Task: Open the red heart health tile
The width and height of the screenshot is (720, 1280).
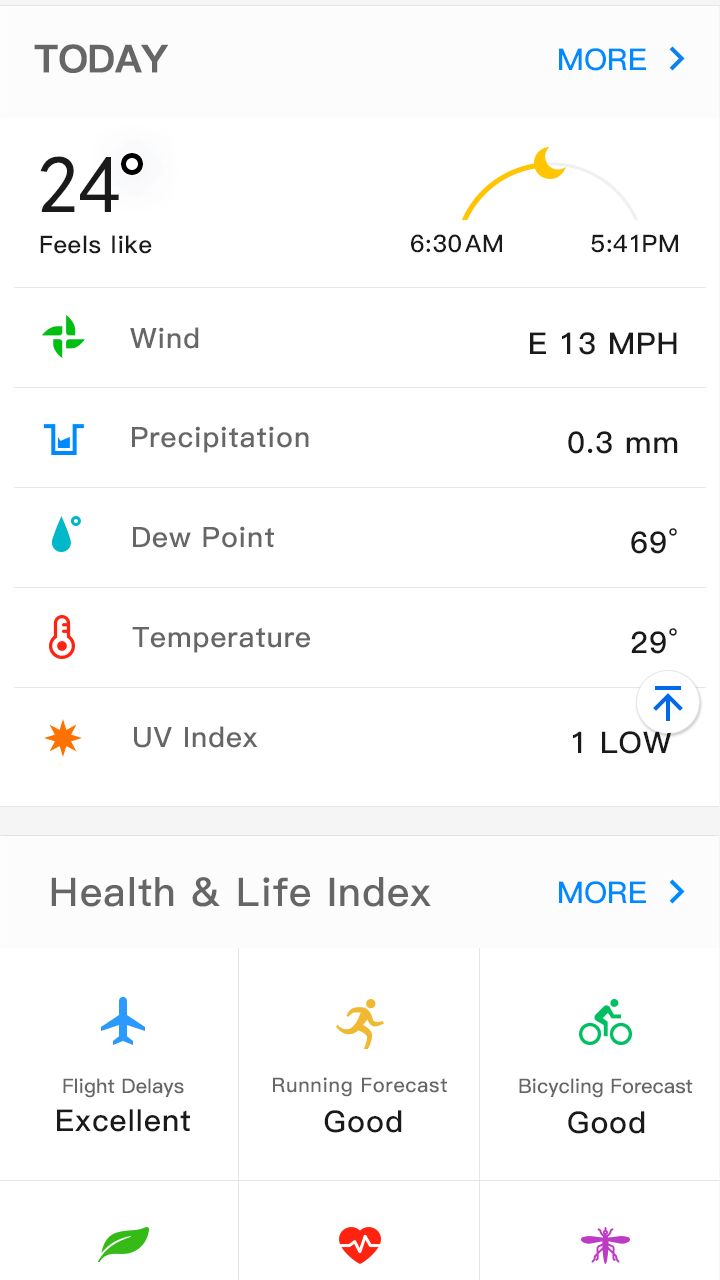Action: (360, 1232)
